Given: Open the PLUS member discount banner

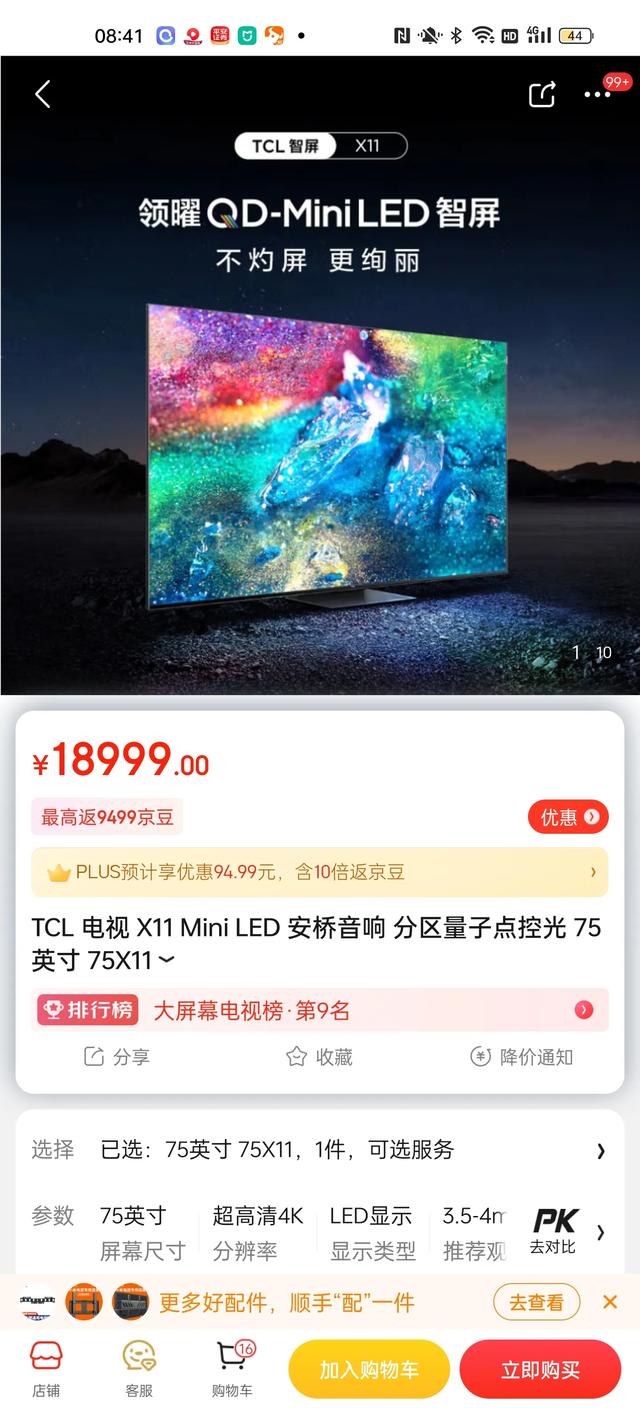Looking at the screenshot, I should pyautogui.click(x=319, y=872).
